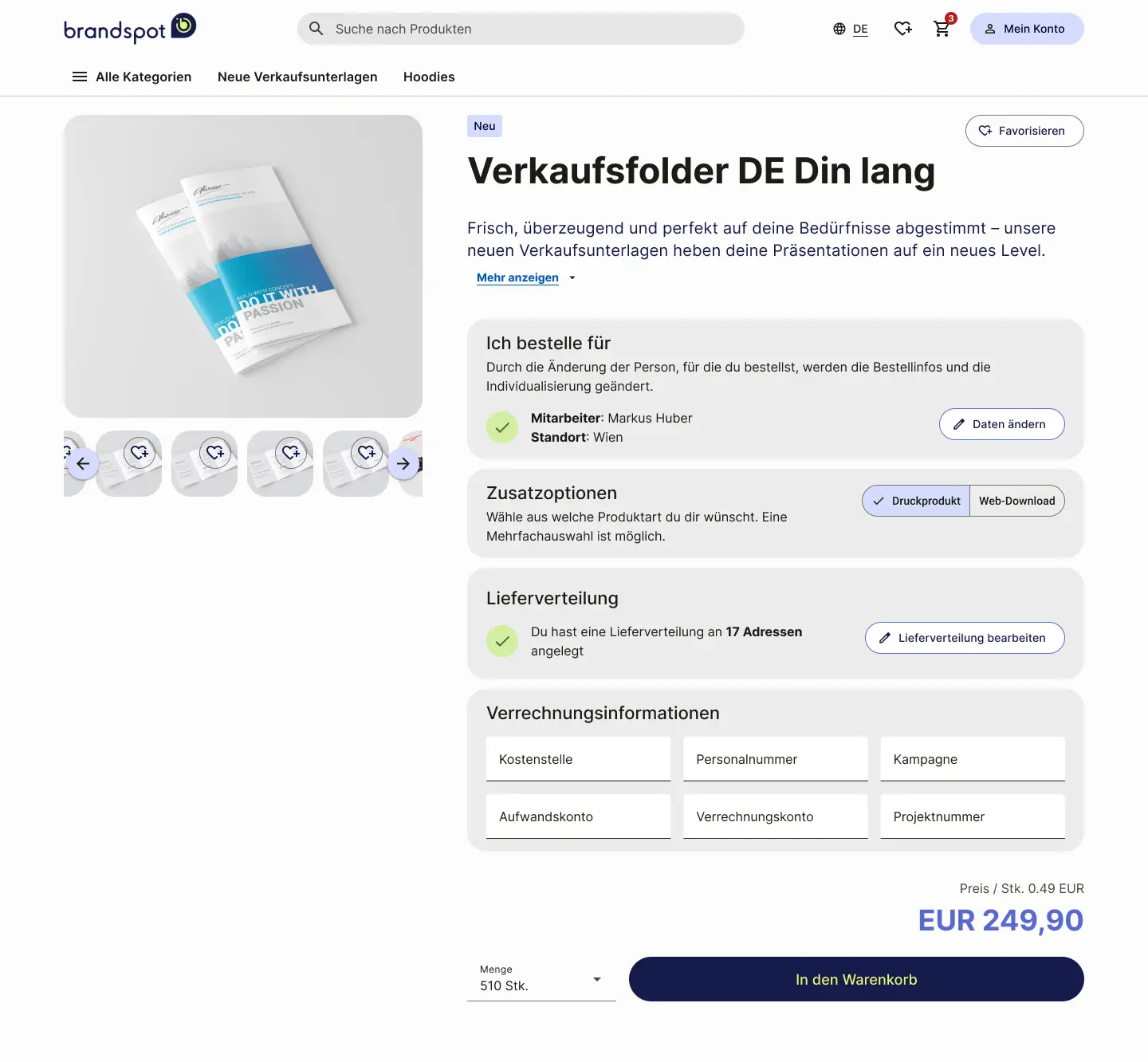
Task: Show previous thumbnails with left arrow
Action: point(83,463)
